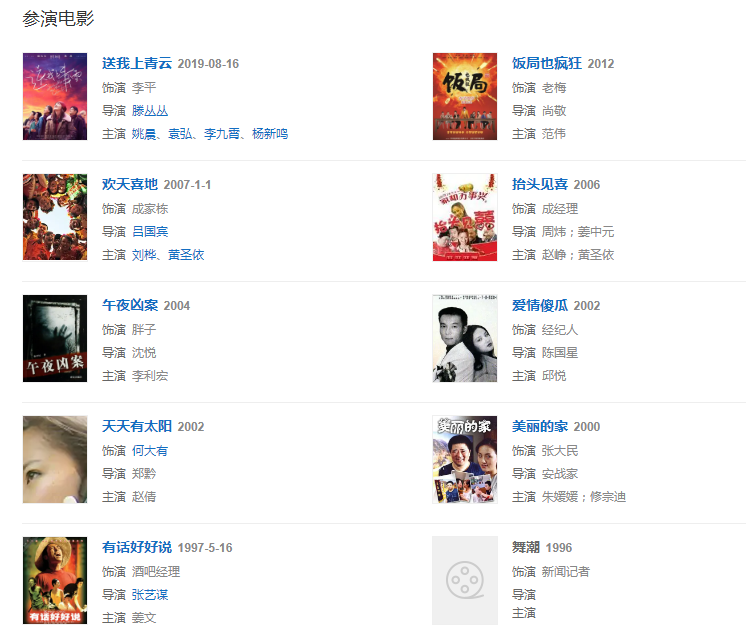Open the movie title 欢天喜地
This screenshot has width=746, height=632.
[130, 184]
